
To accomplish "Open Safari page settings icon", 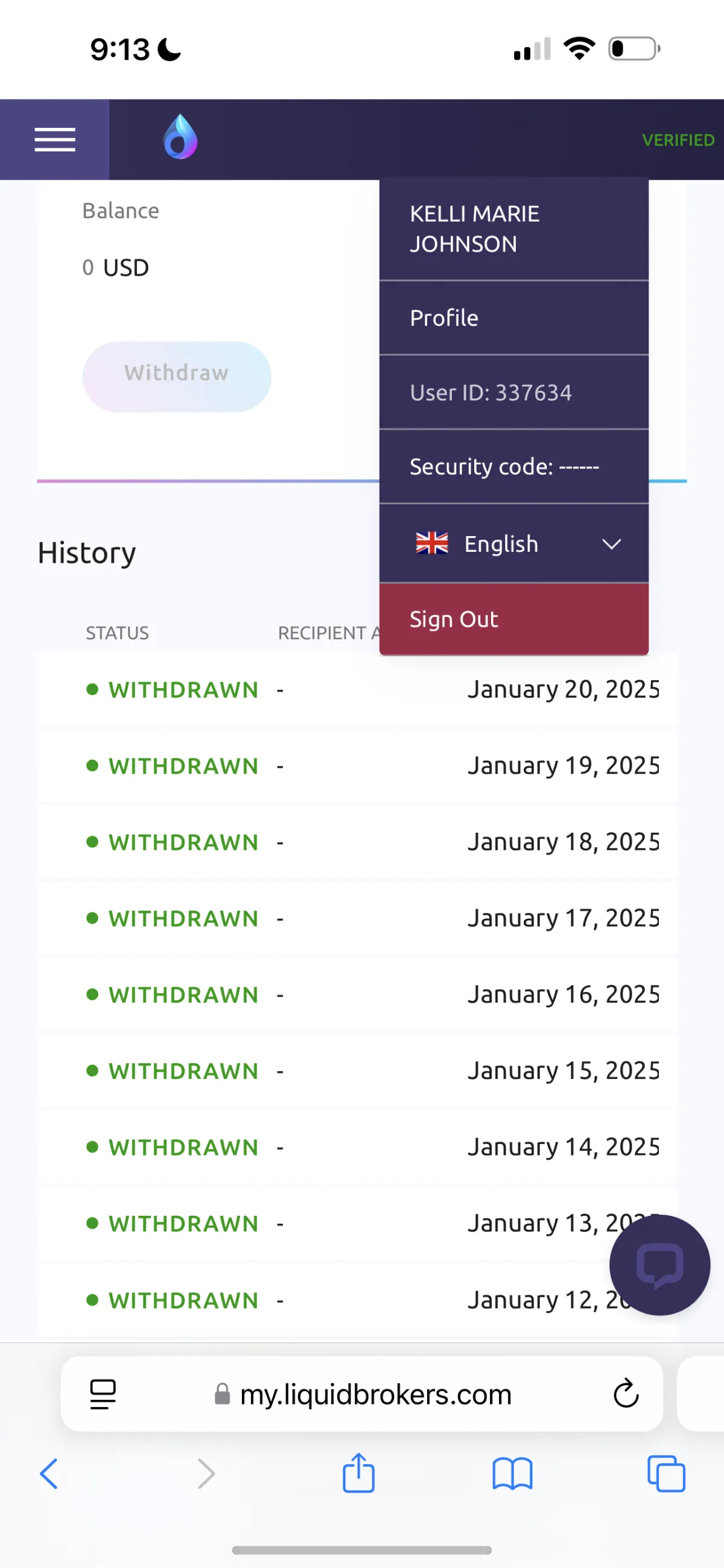I will click(103, 1393).
